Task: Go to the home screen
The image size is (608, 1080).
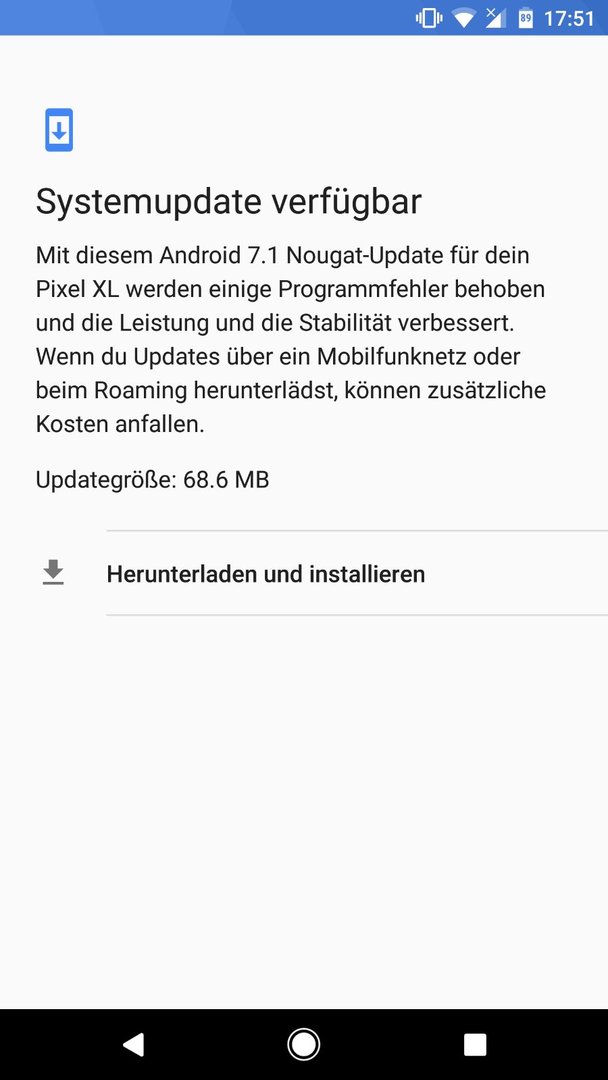Action: coord(304,1045)
